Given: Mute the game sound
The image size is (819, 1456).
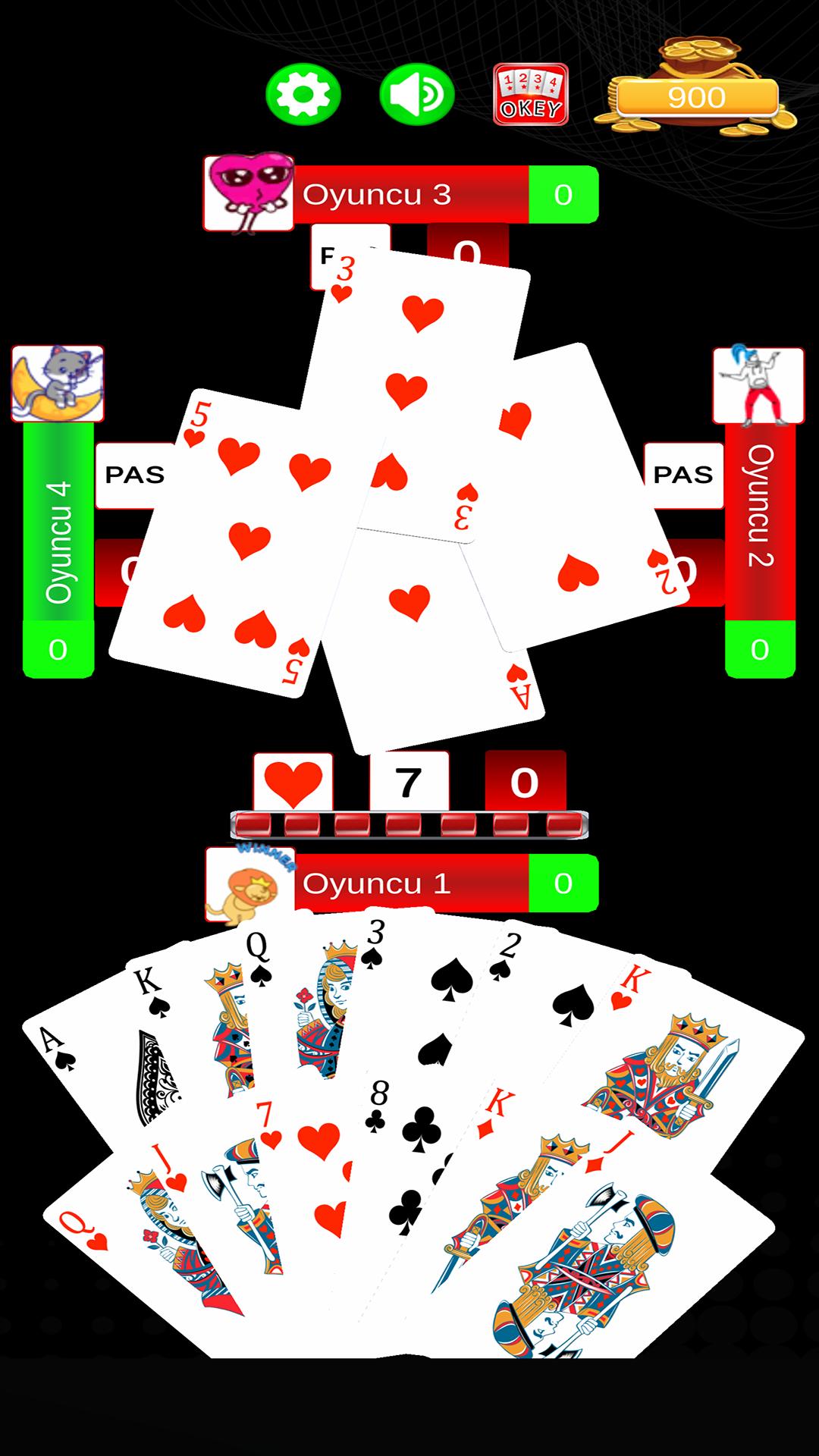Looking at the screenshot, I should [417, 95].
